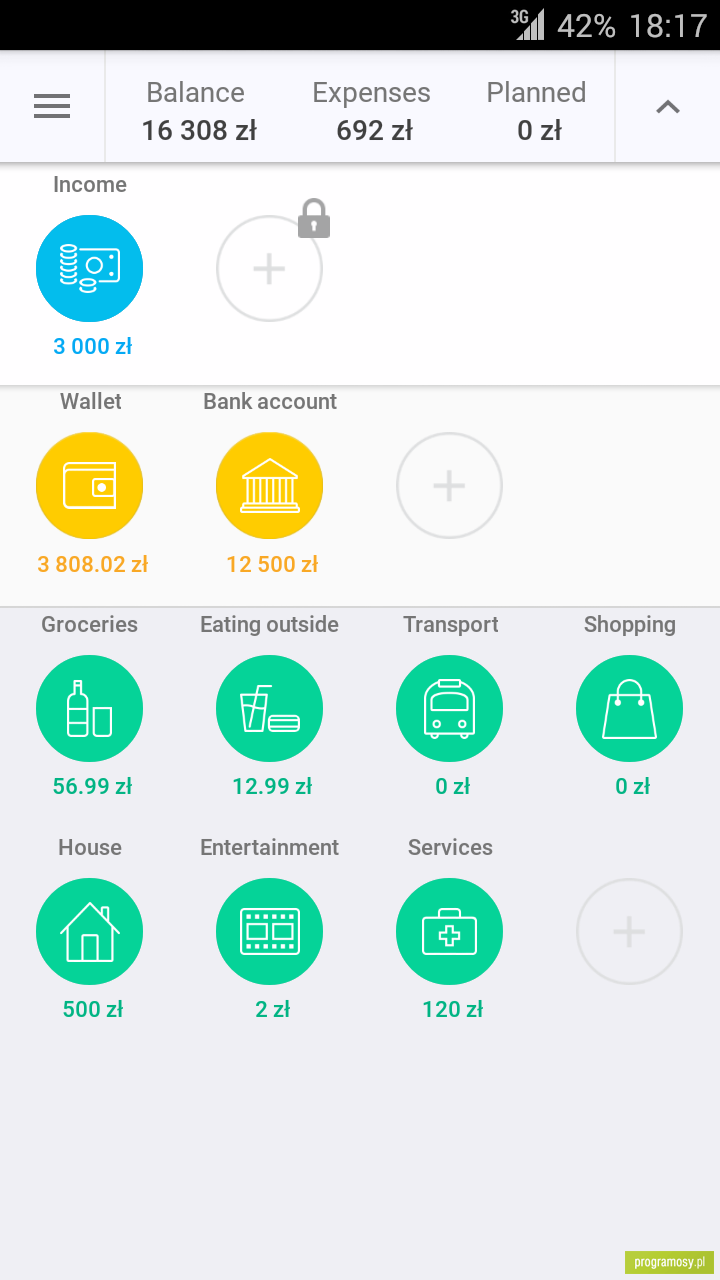Add a new account next to Bank account

click(x=449, y=485)
